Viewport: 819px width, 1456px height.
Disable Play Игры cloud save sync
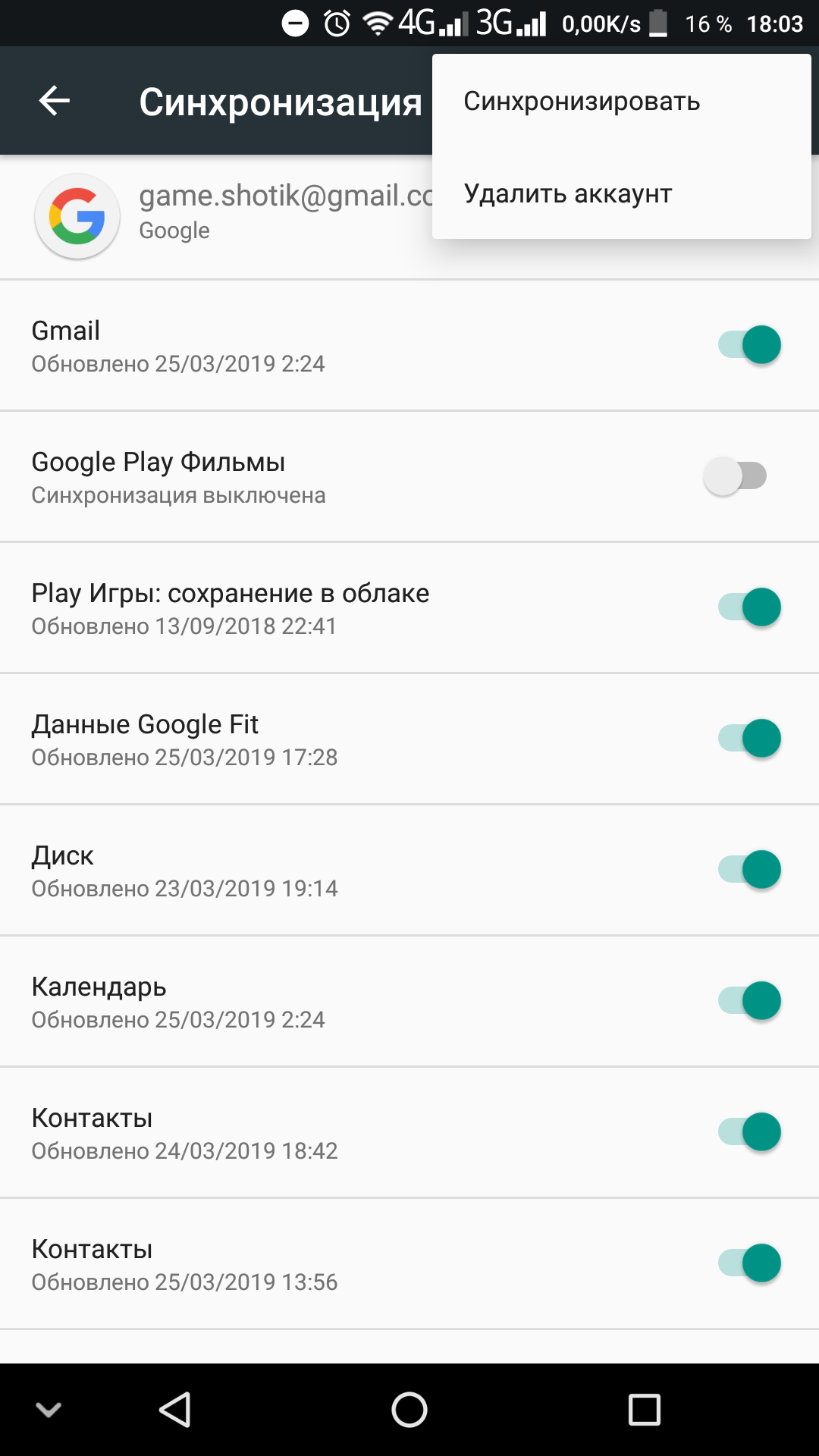click(749, 607)
